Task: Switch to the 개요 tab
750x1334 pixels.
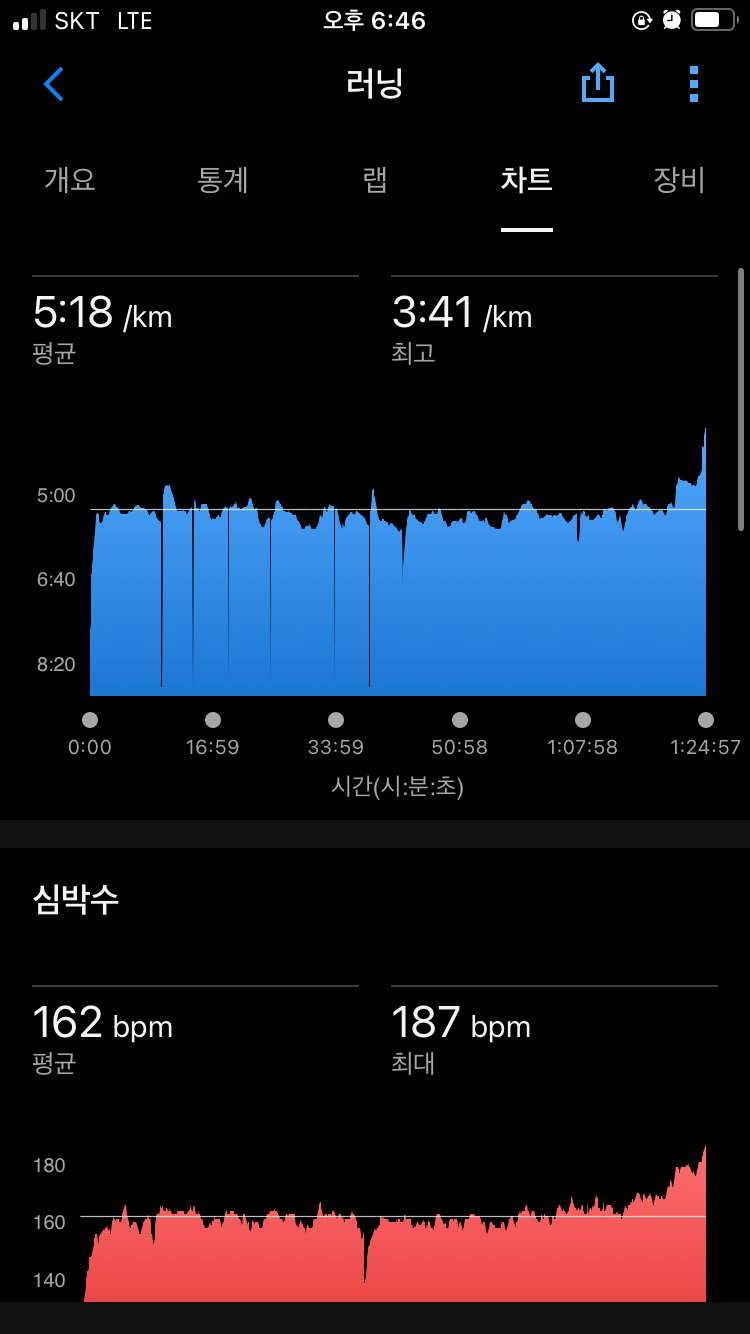Action: [70, 180]
